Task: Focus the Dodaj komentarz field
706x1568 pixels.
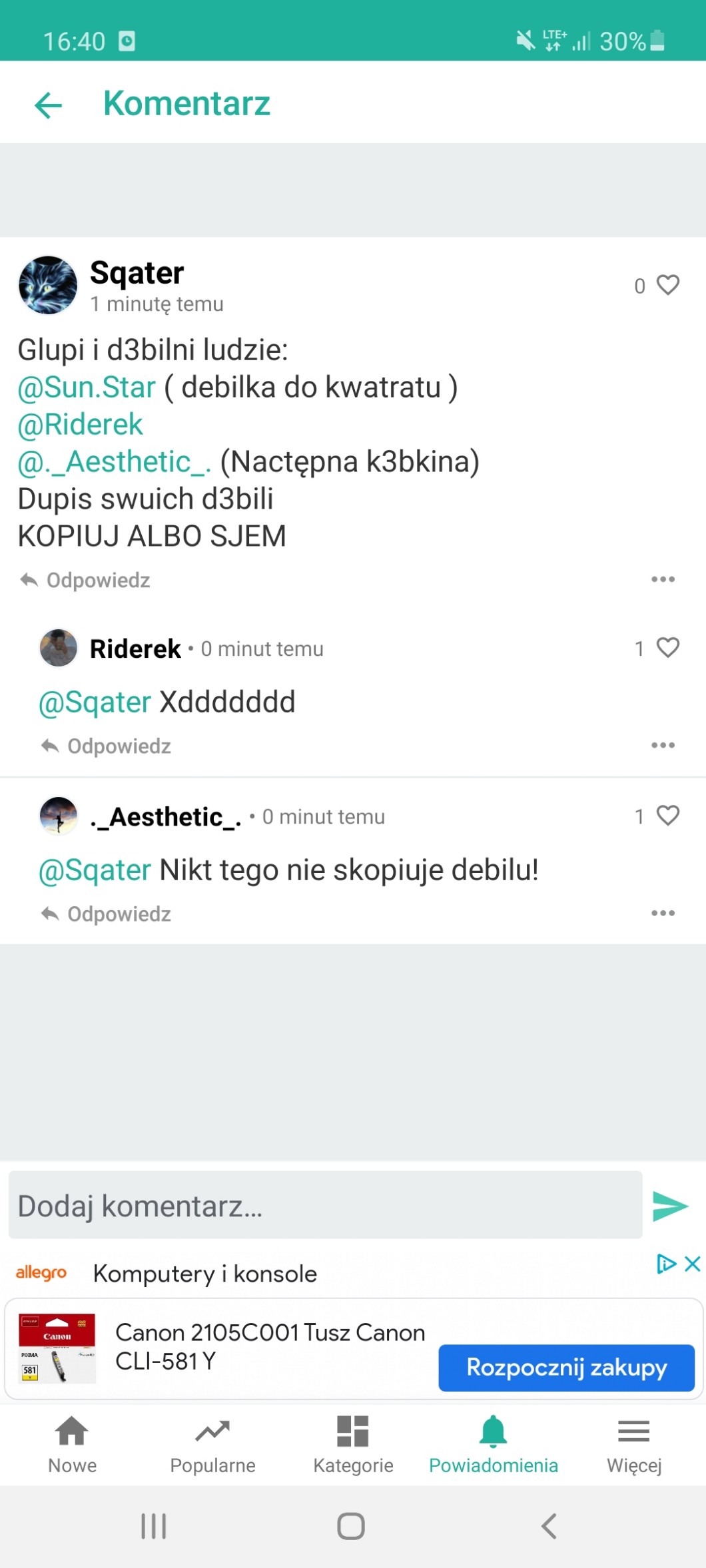Action: click(325, 1206)
